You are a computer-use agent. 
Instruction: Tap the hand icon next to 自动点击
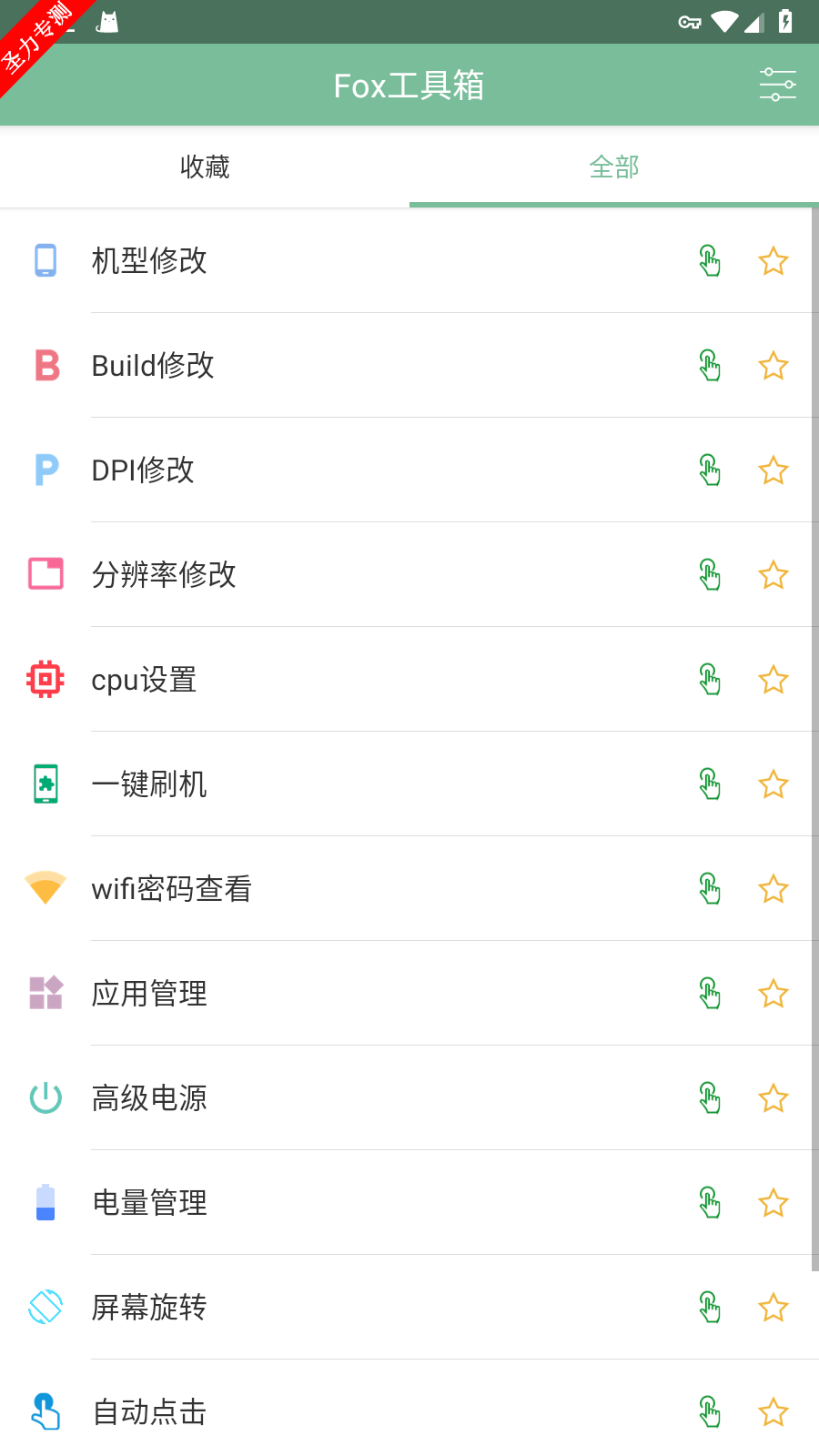710,1412
